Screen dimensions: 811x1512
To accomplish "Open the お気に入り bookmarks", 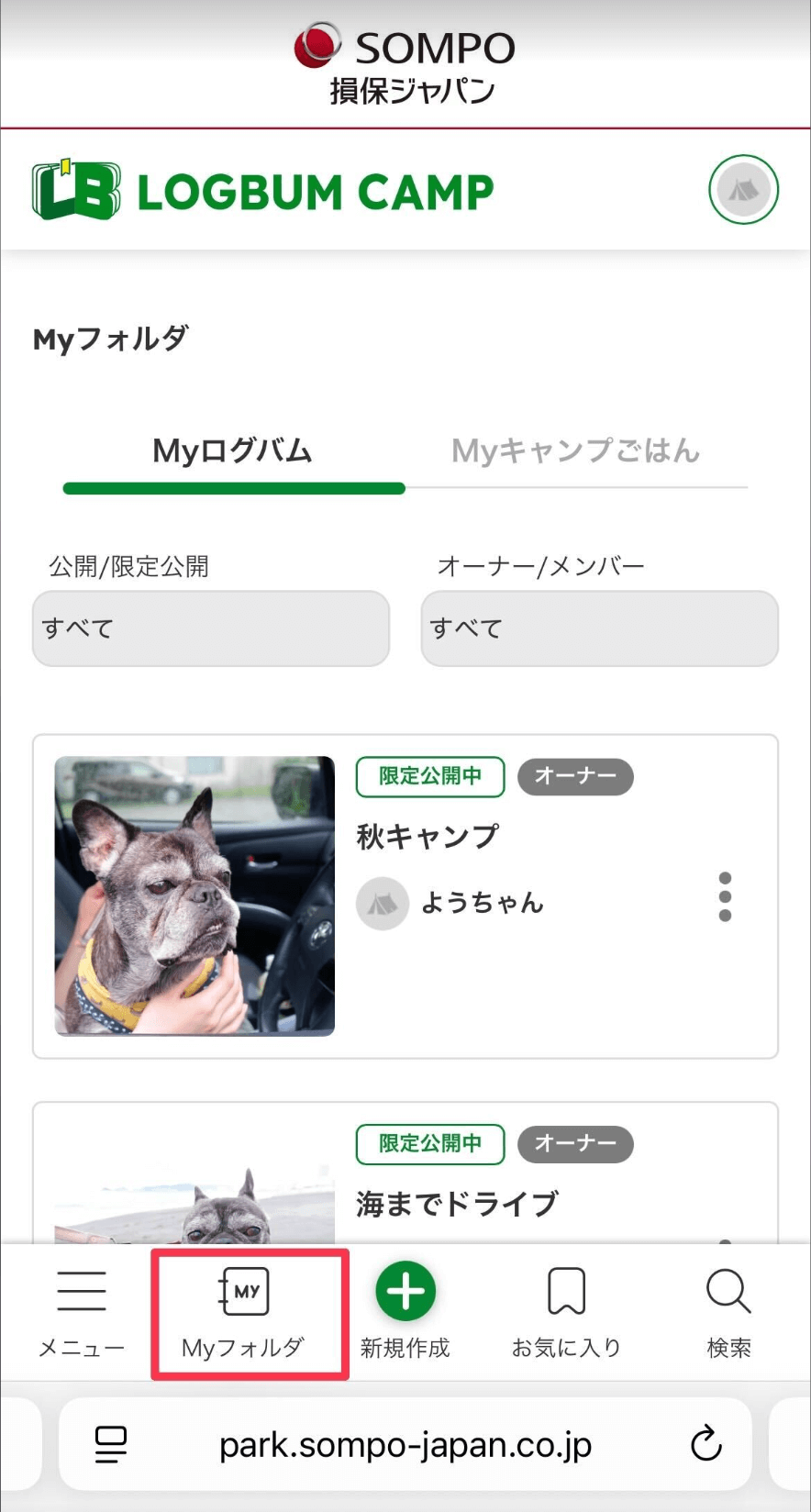I will point(566,1312).
